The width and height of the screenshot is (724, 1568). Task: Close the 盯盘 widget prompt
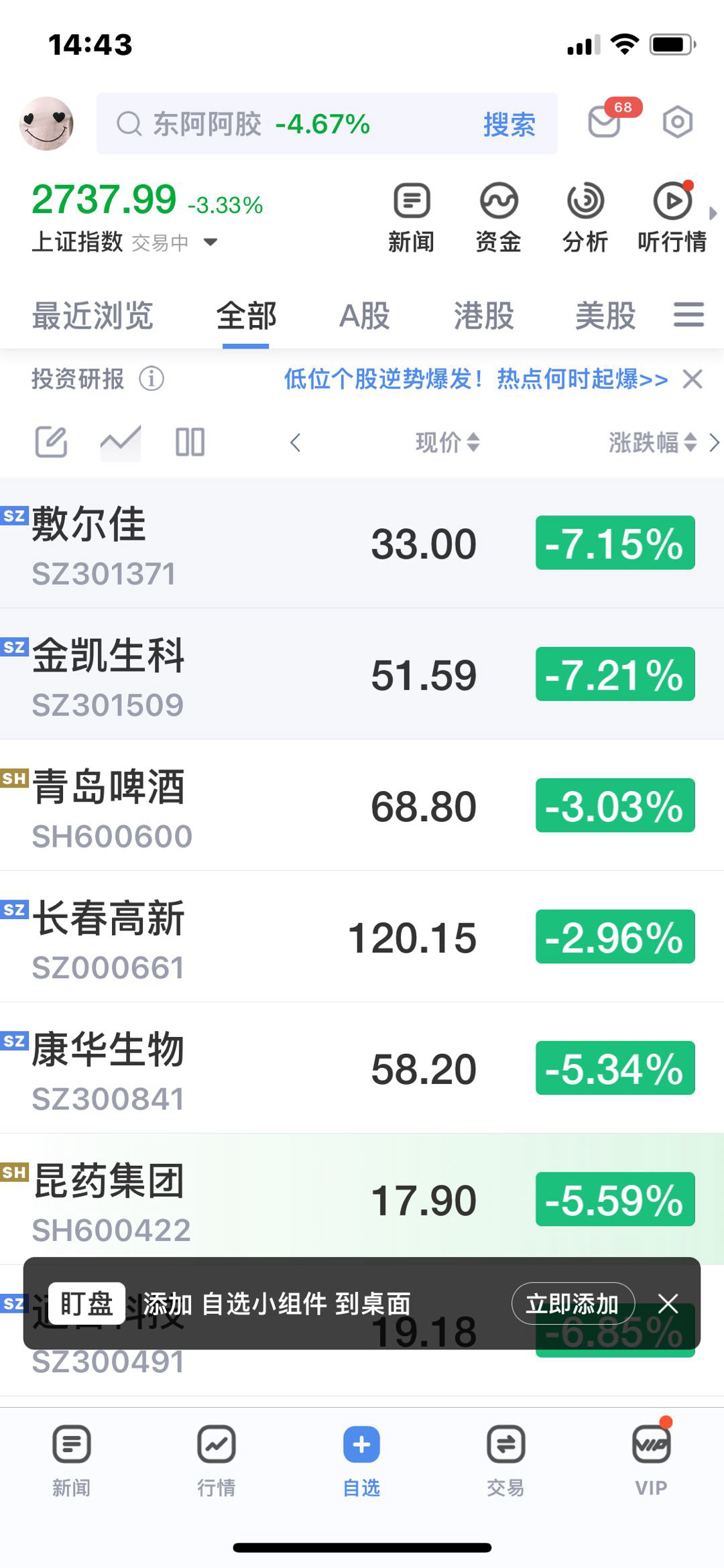tap(668, 1304)
